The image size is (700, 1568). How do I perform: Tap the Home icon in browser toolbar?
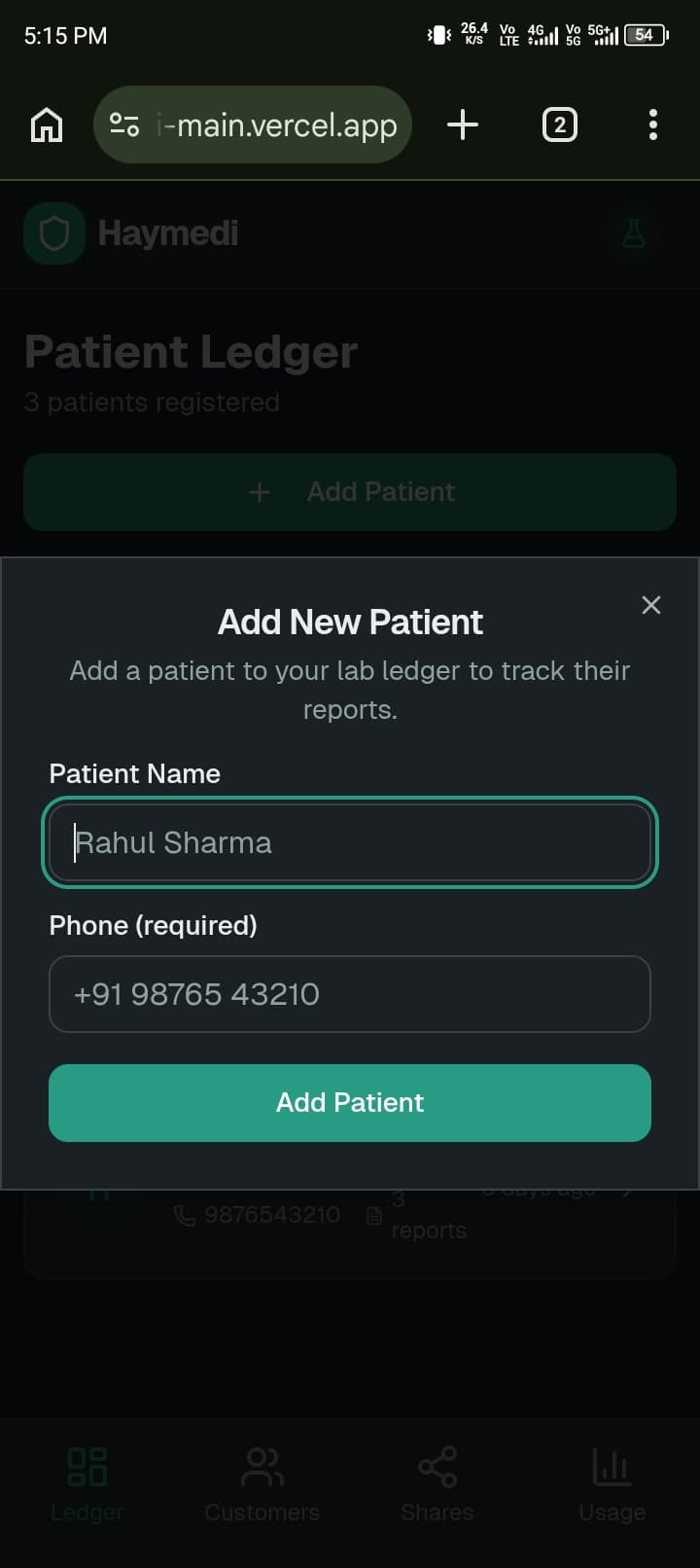click(45, 125)
